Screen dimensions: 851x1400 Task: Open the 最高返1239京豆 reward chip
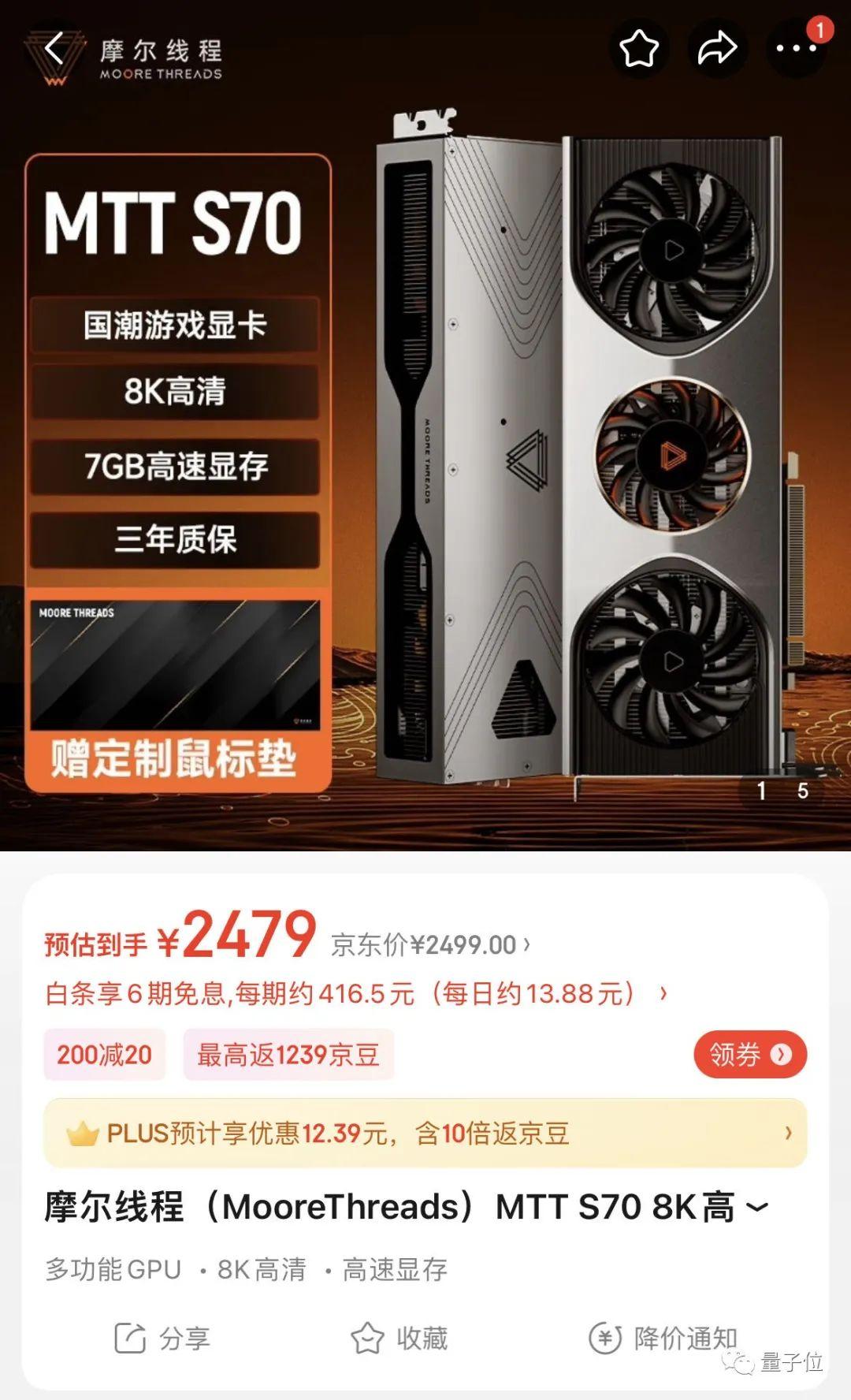coord(288,1055)
